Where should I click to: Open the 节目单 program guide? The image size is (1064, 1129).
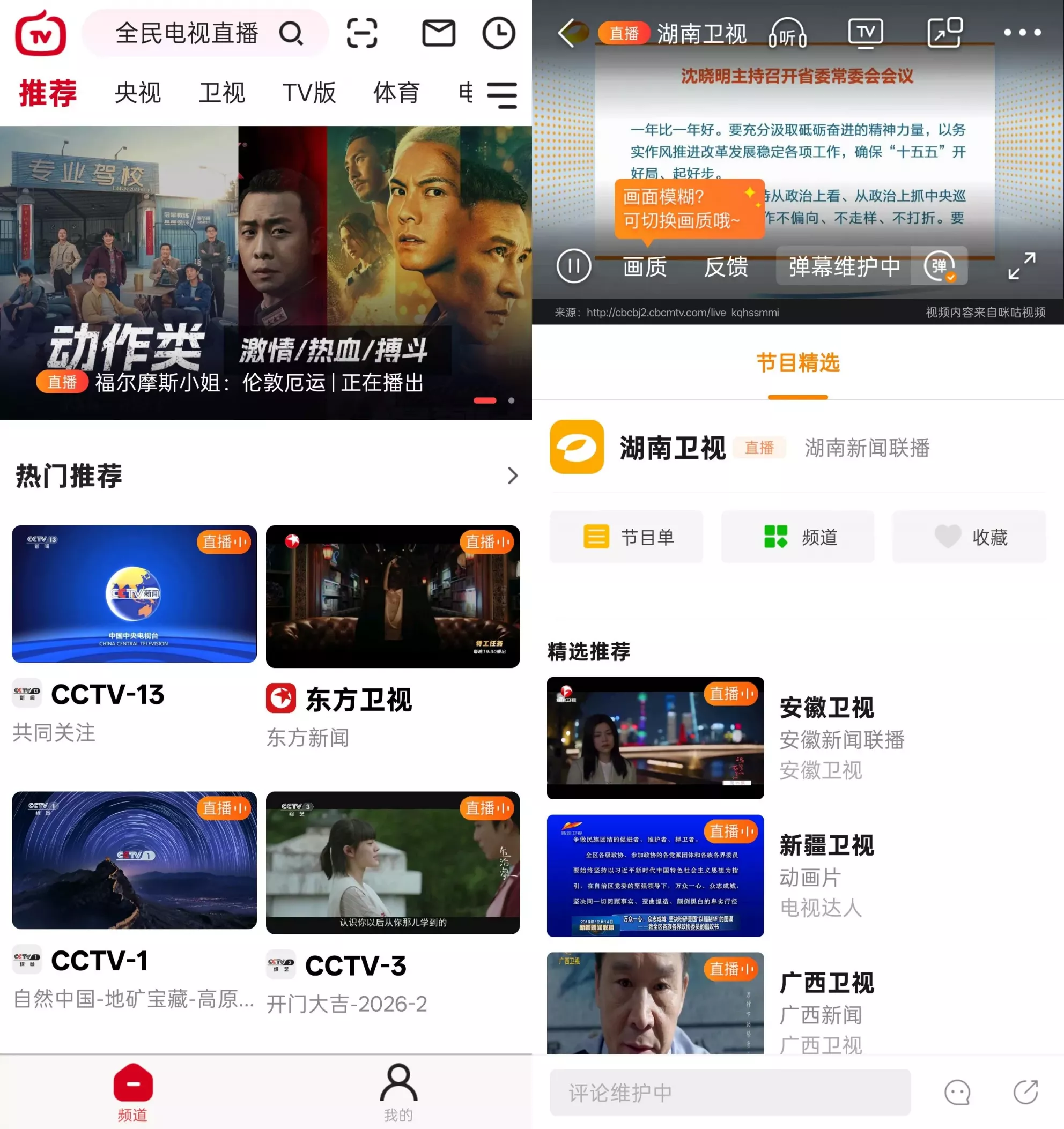click(626, 537)
